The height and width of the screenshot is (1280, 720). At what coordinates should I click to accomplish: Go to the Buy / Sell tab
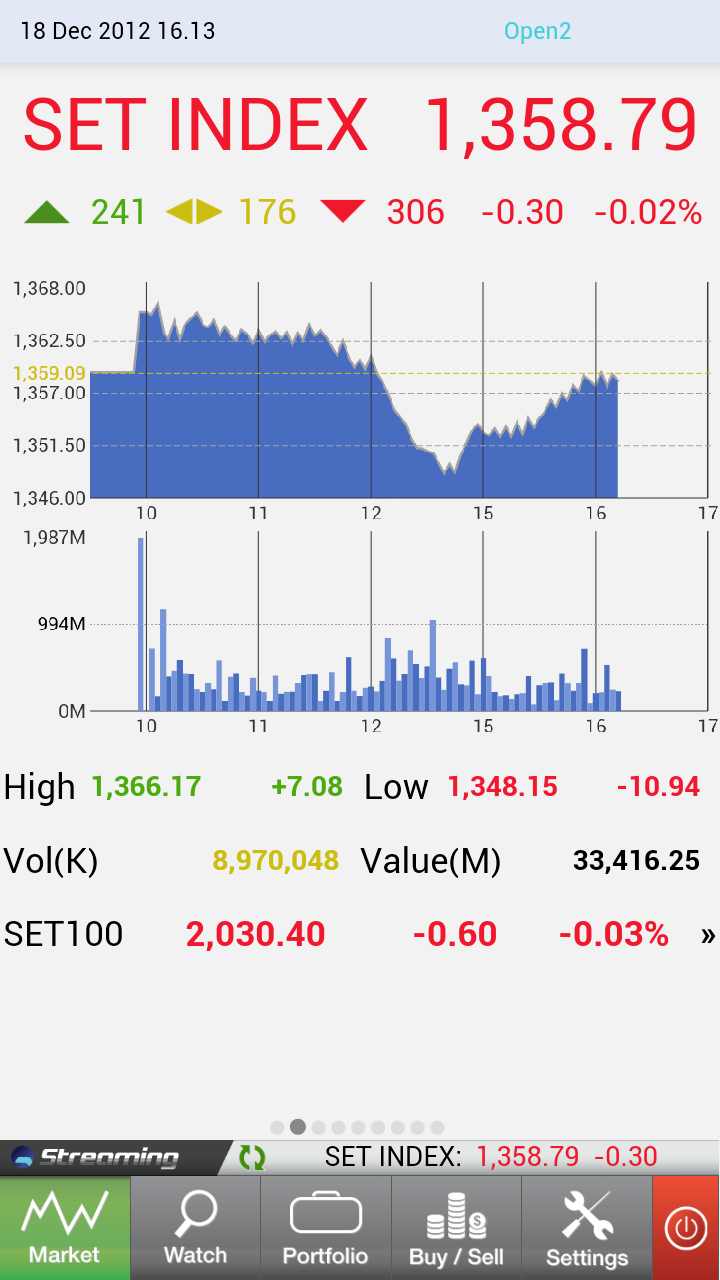coord(457,1228)
